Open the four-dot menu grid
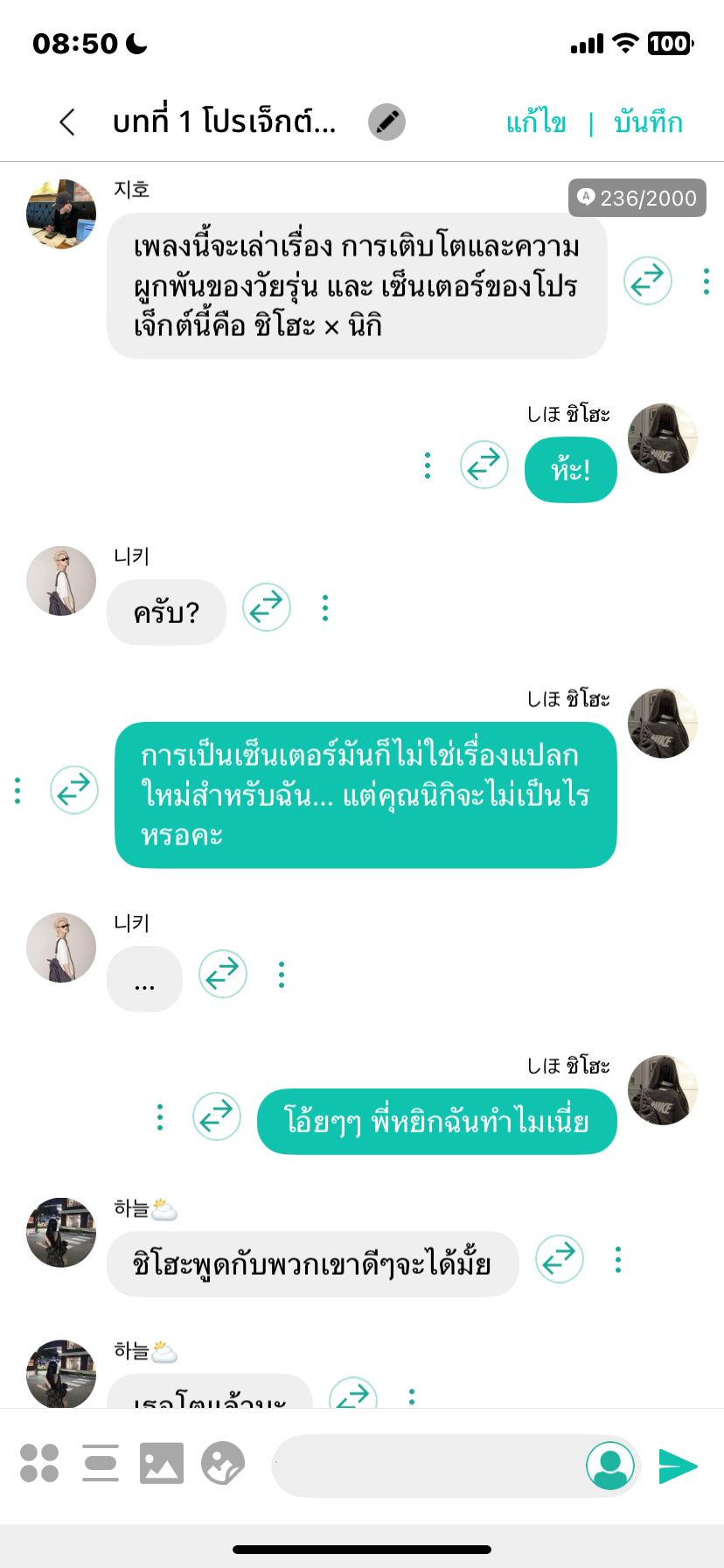724x1568 pixels. pos(39,1463)
